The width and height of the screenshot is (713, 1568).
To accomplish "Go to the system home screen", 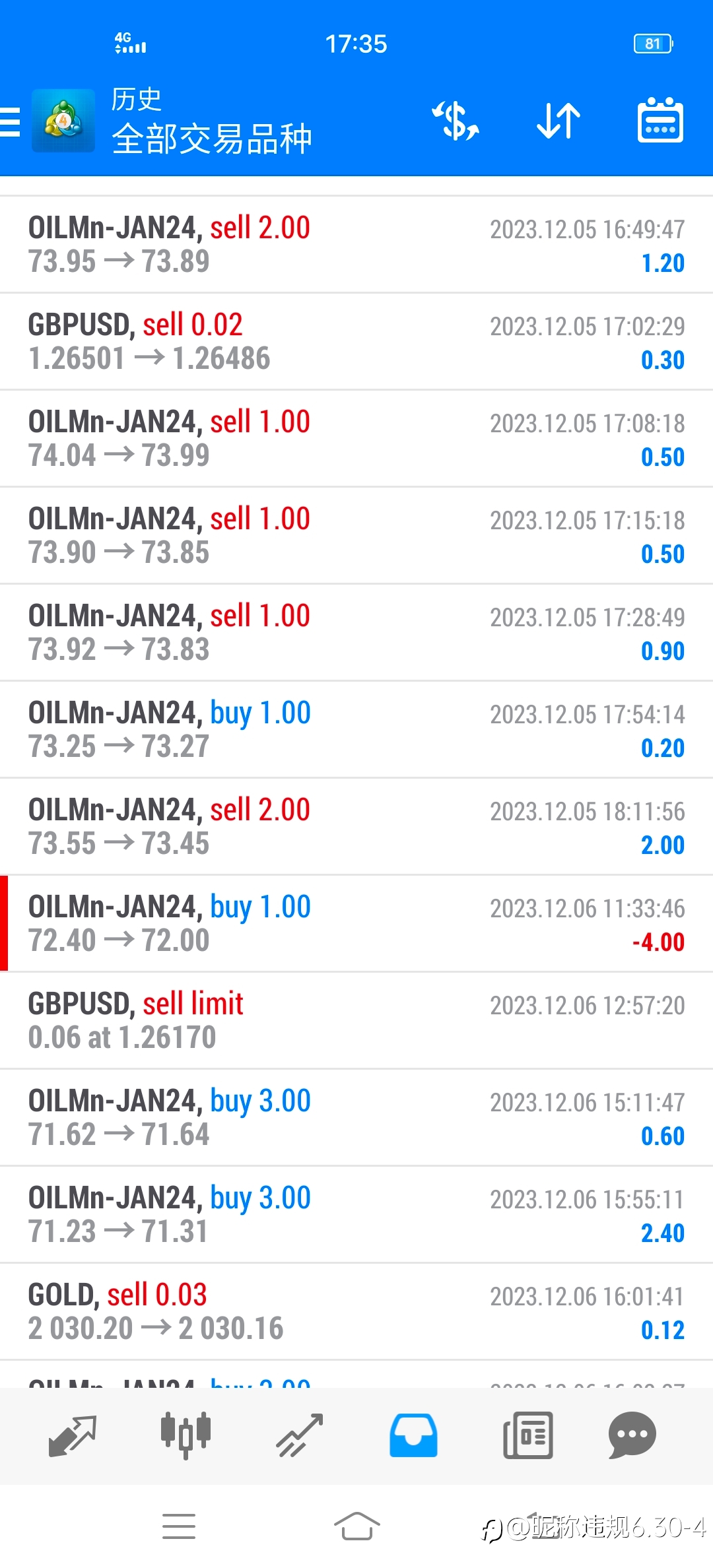I will click(356, 1526).
